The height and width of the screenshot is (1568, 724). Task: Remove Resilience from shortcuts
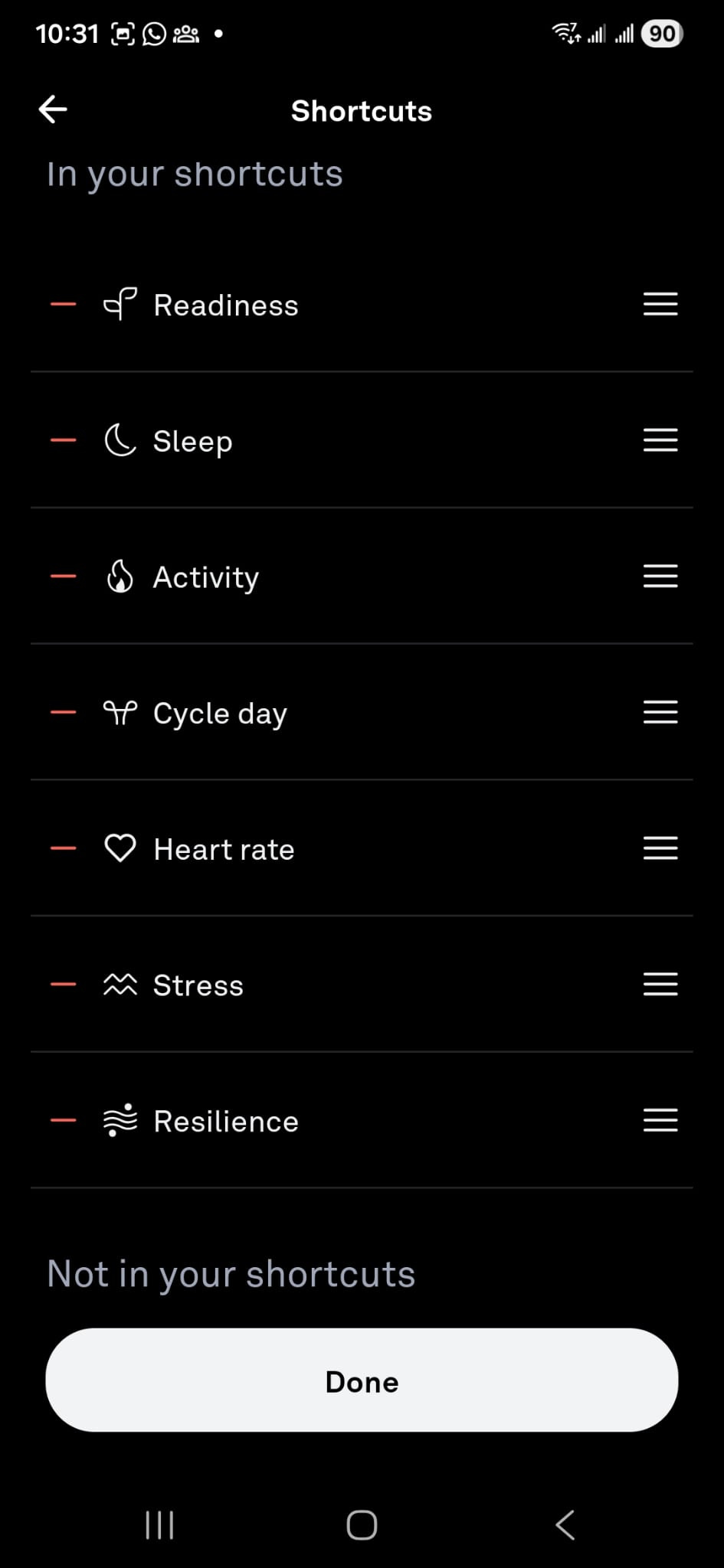(64, 1121)
